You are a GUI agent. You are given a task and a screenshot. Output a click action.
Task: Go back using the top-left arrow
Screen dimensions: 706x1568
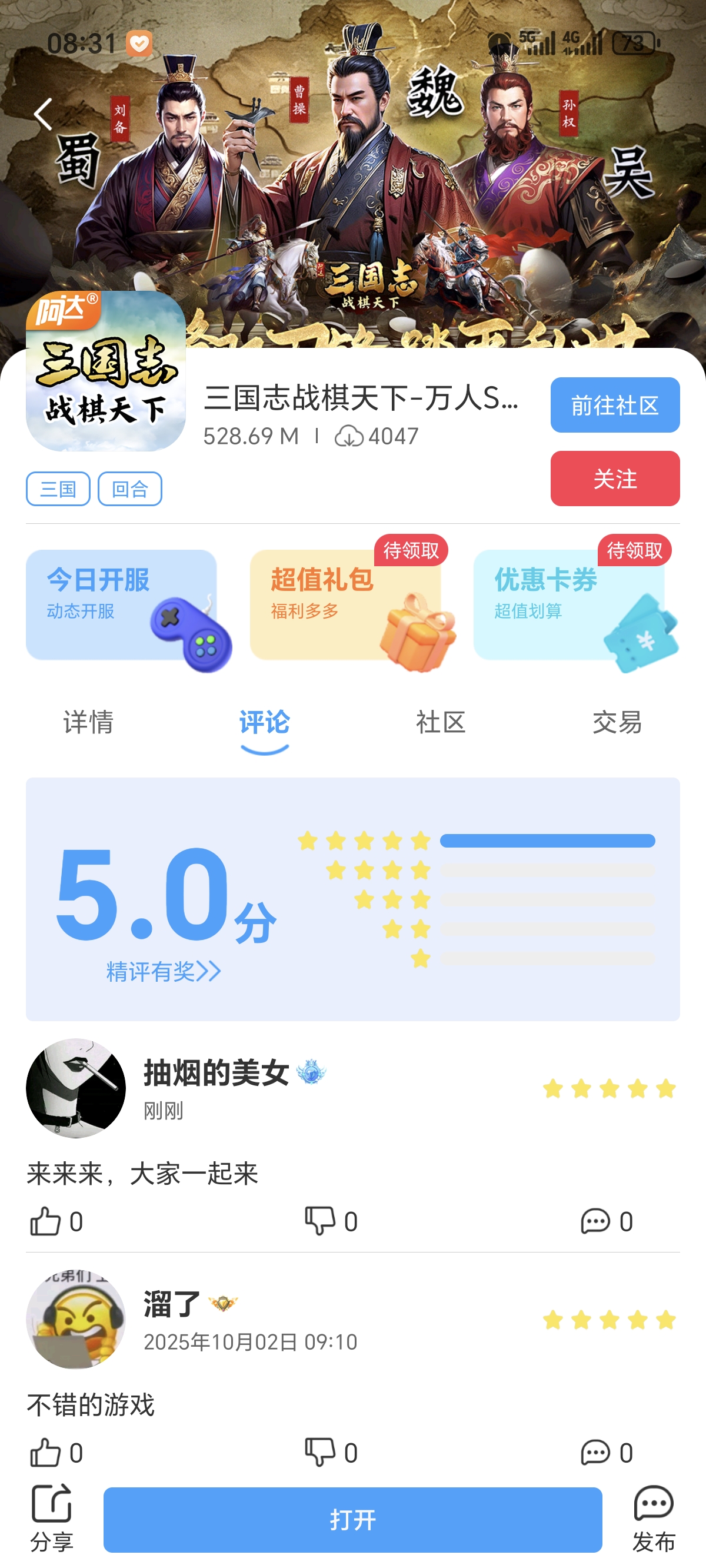click(42, 114)
